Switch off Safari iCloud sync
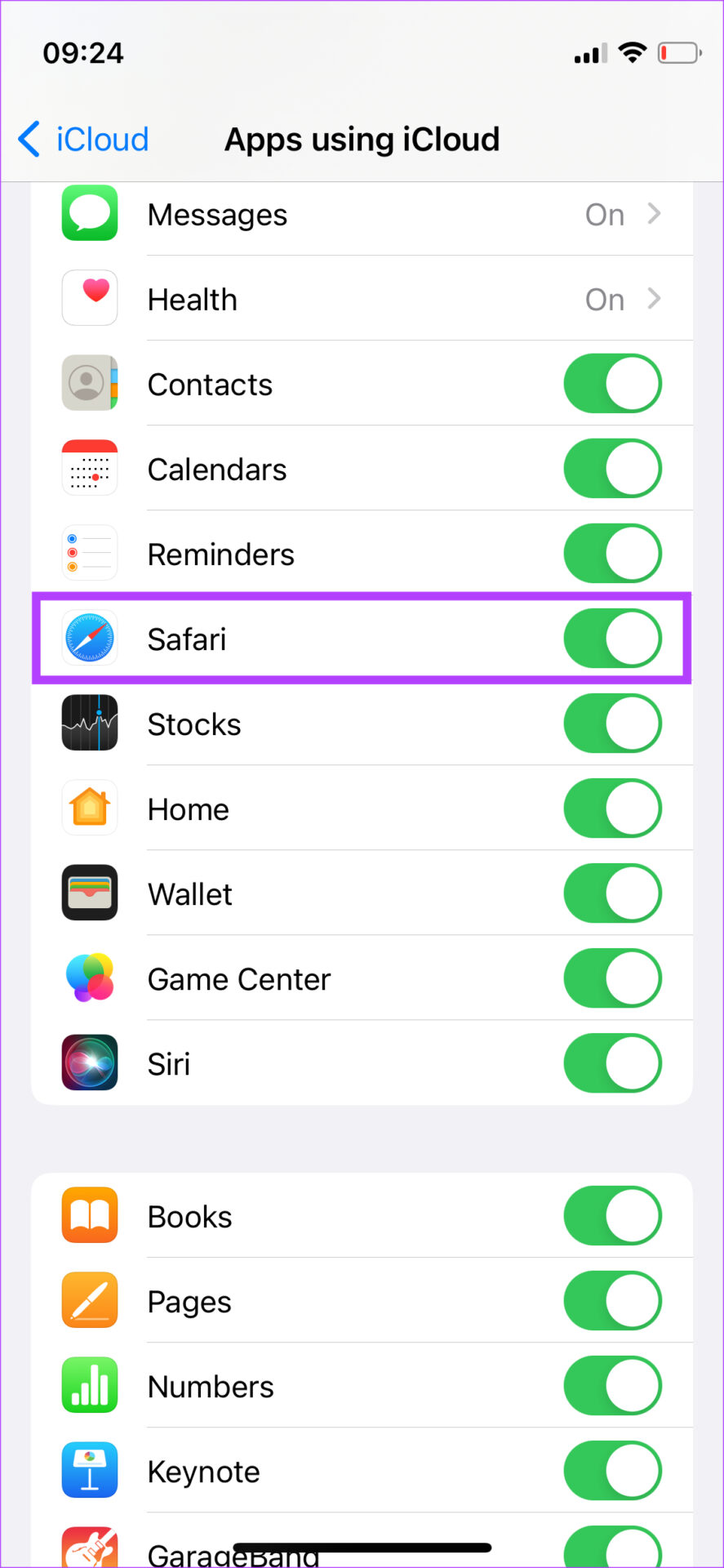The width and height of the screenshot is (724, 1568). coord(612,639)
